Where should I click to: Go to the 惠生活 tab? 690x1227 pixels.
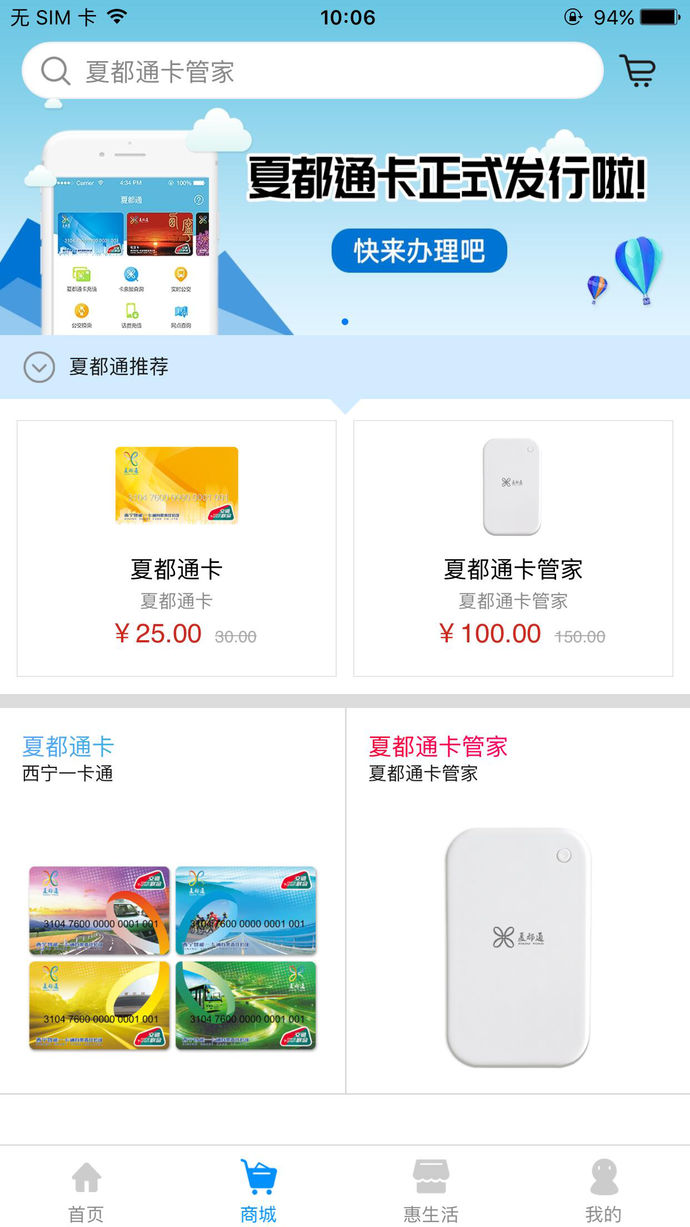tap(431, 1190)
